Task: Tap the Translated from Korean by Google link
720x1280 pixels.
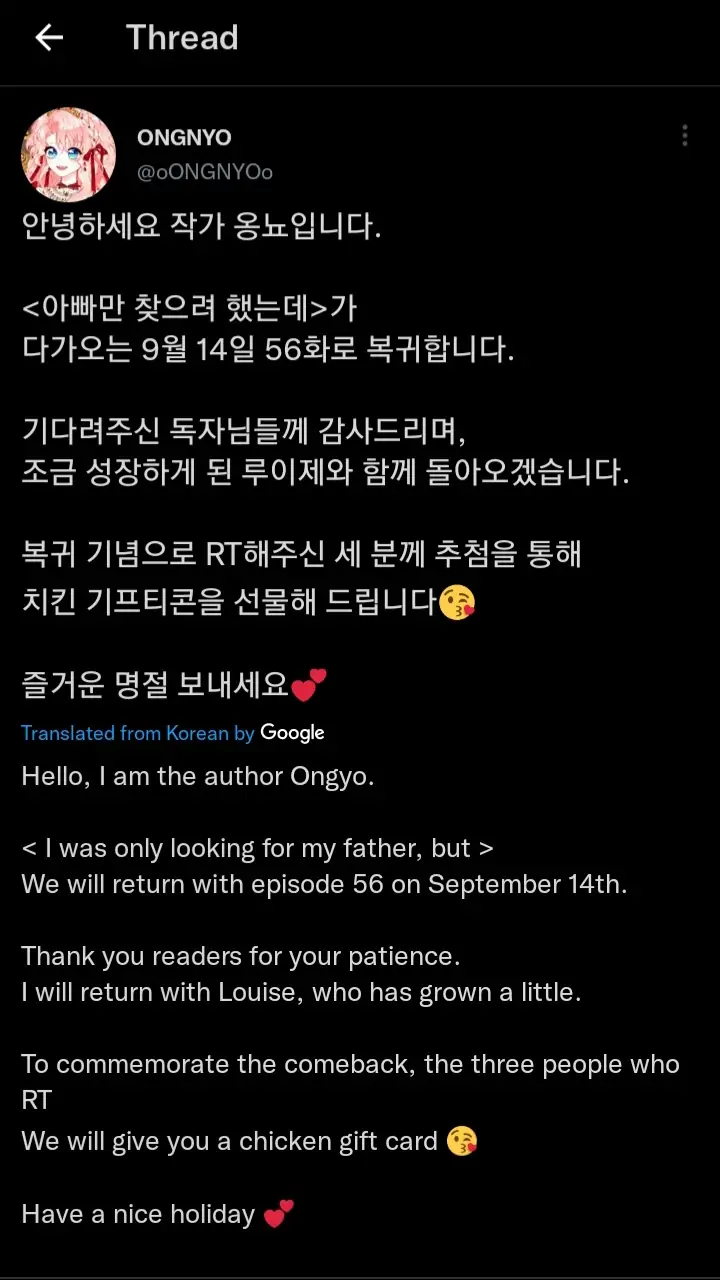Action: 172,733
